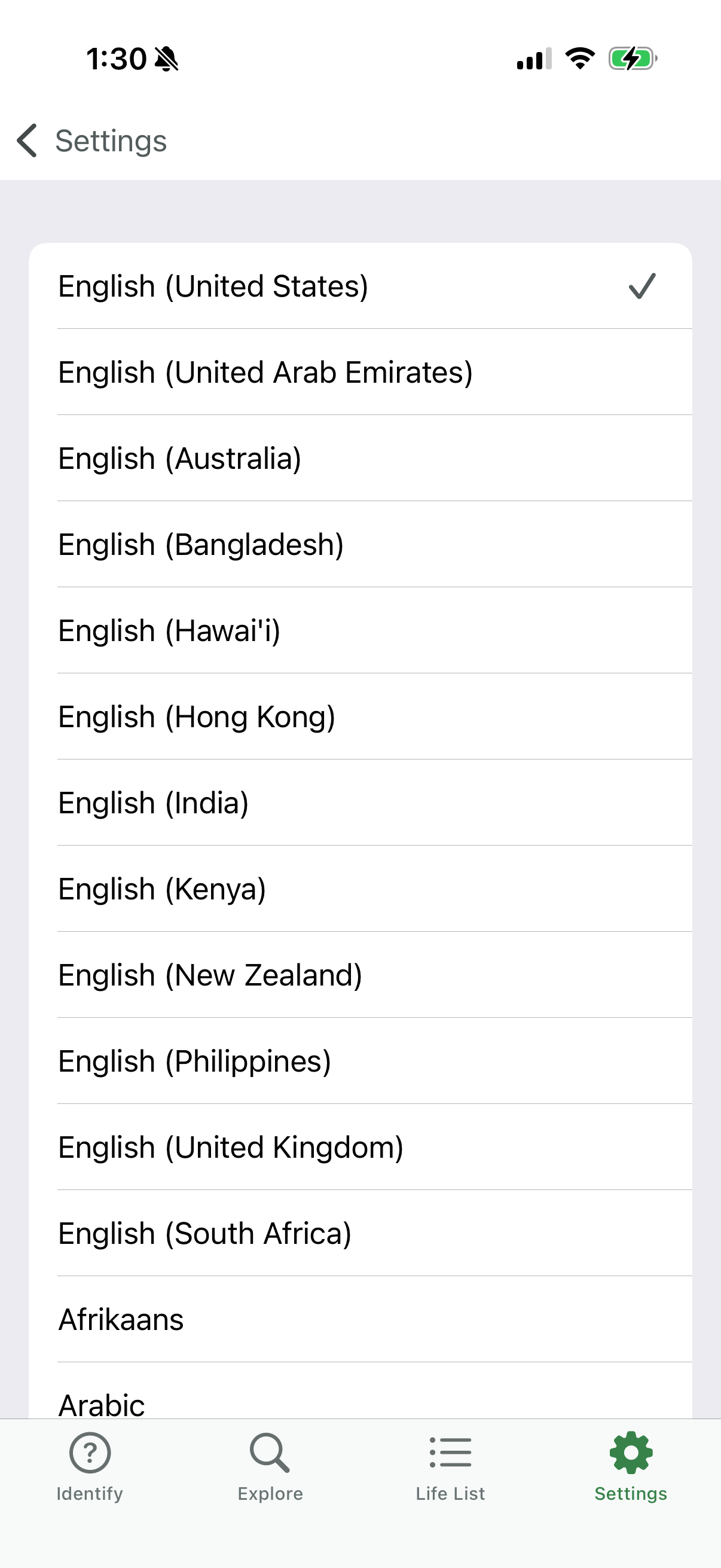Viewport: 721px width, 1568px height.
Task: Select English (India)
Action: point(359,803)
